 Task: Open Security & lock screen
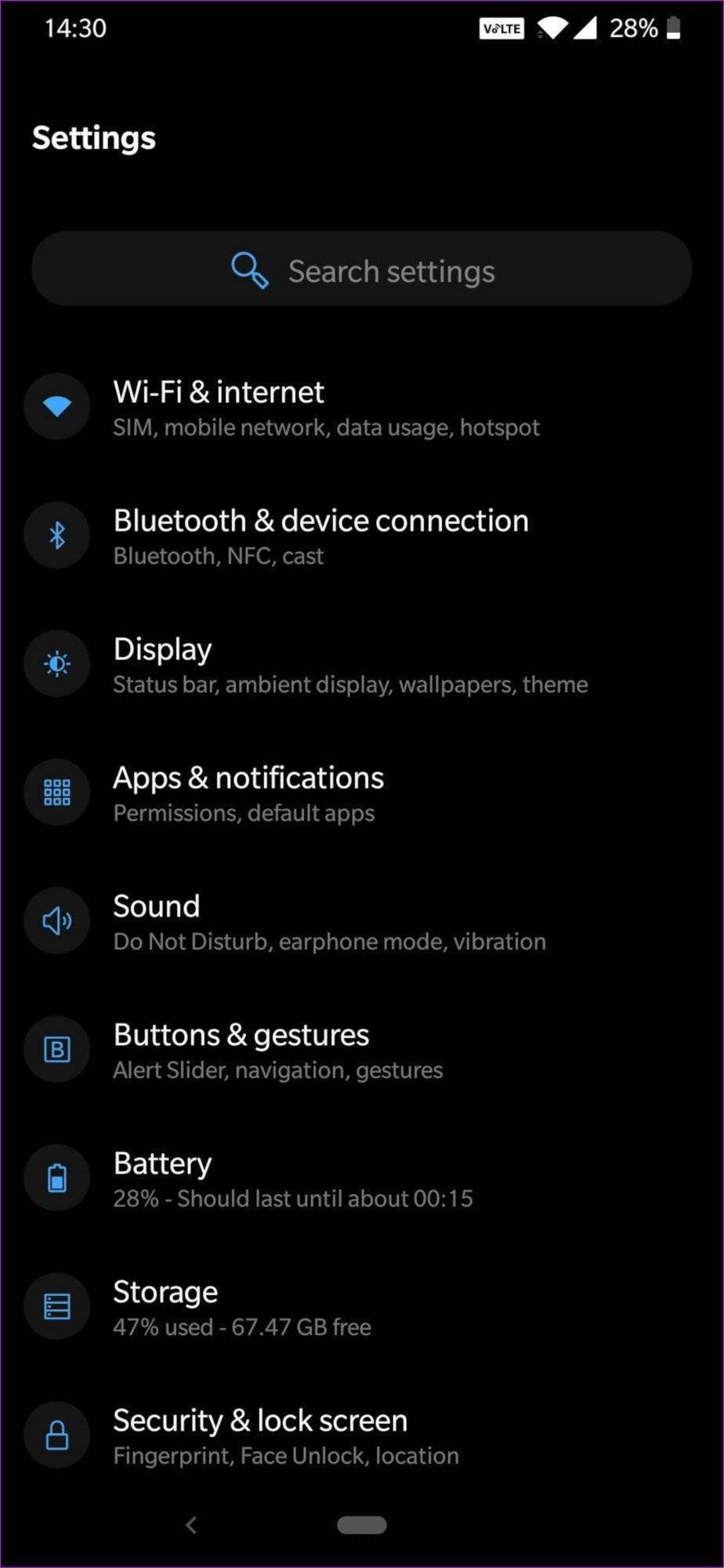285,1436
